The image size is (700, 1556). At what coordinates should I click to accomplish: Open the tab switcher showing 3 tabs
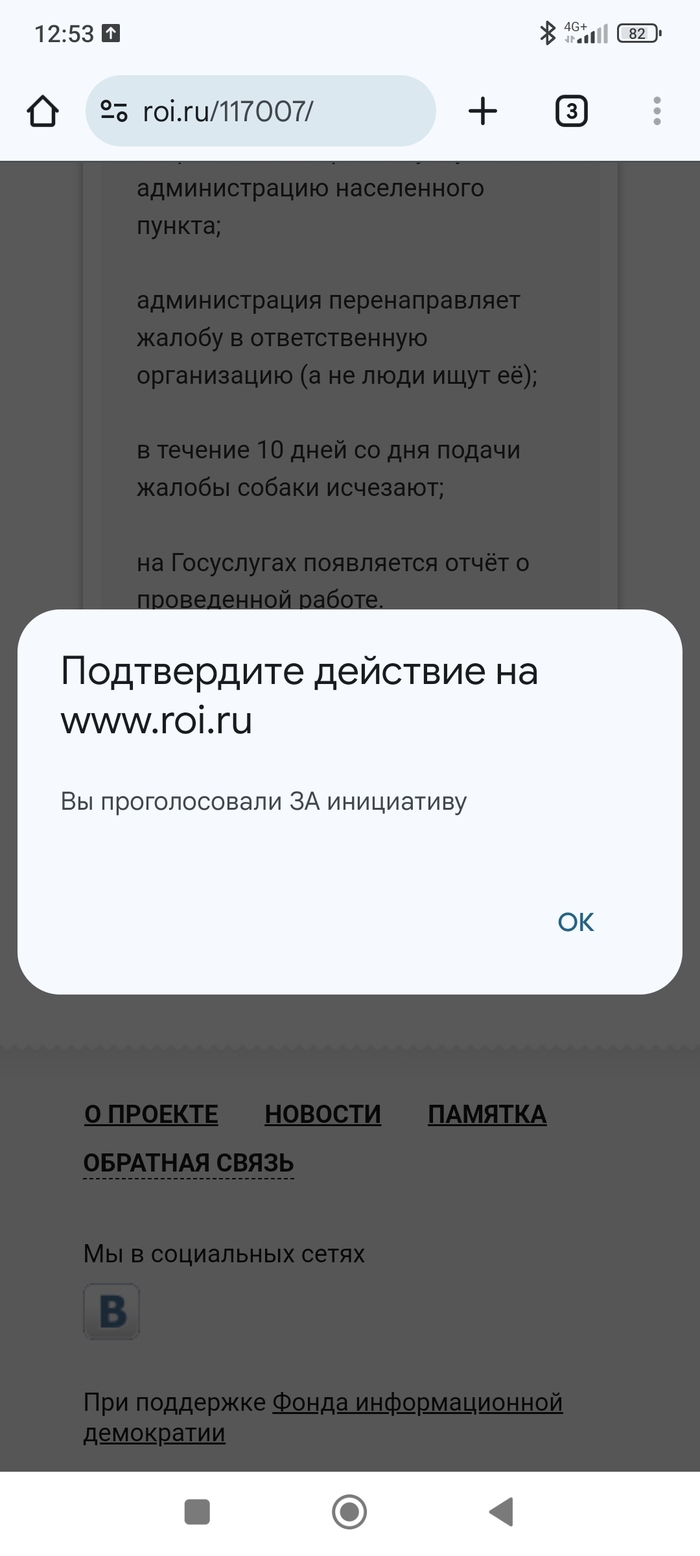[571, 111]
